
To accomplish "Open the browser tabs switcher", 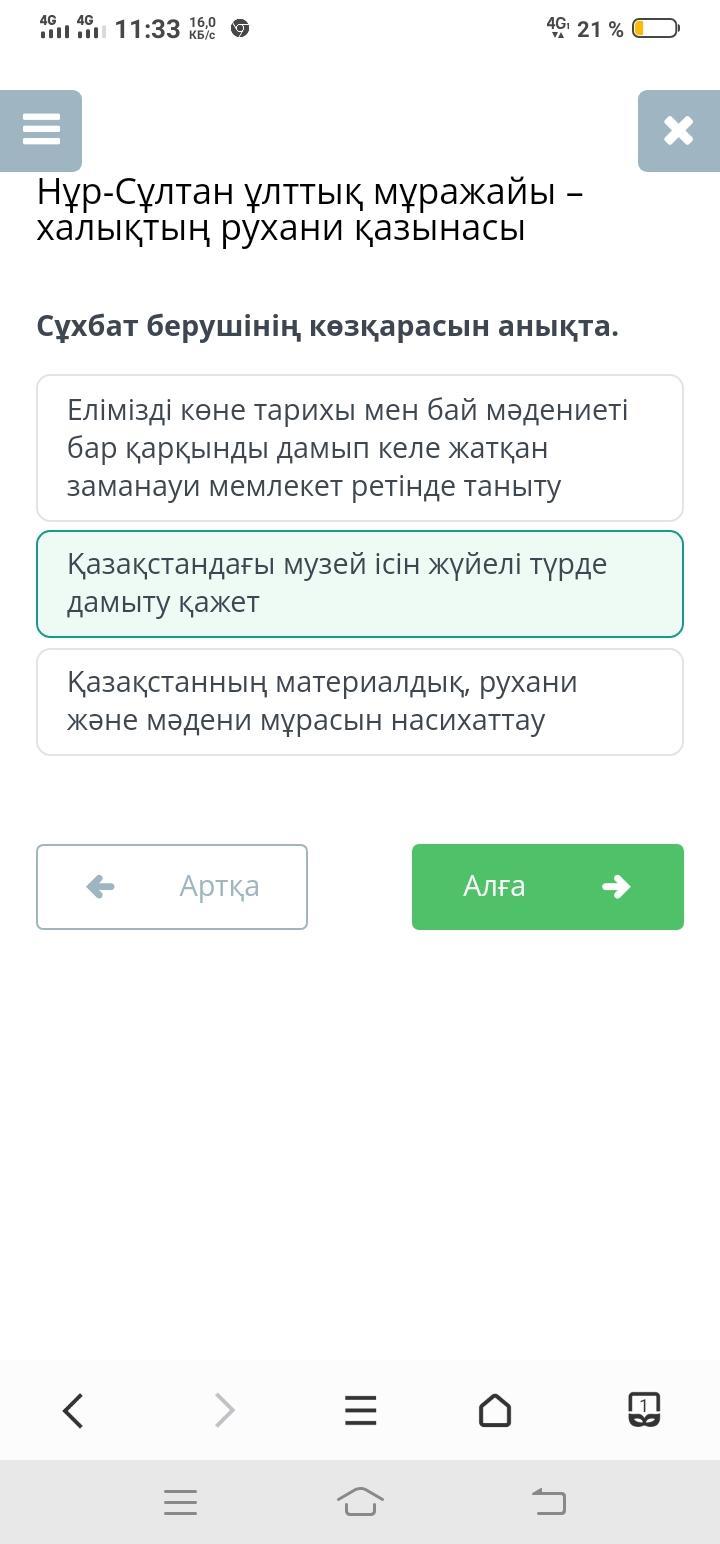I will (x=643, y=1410).
